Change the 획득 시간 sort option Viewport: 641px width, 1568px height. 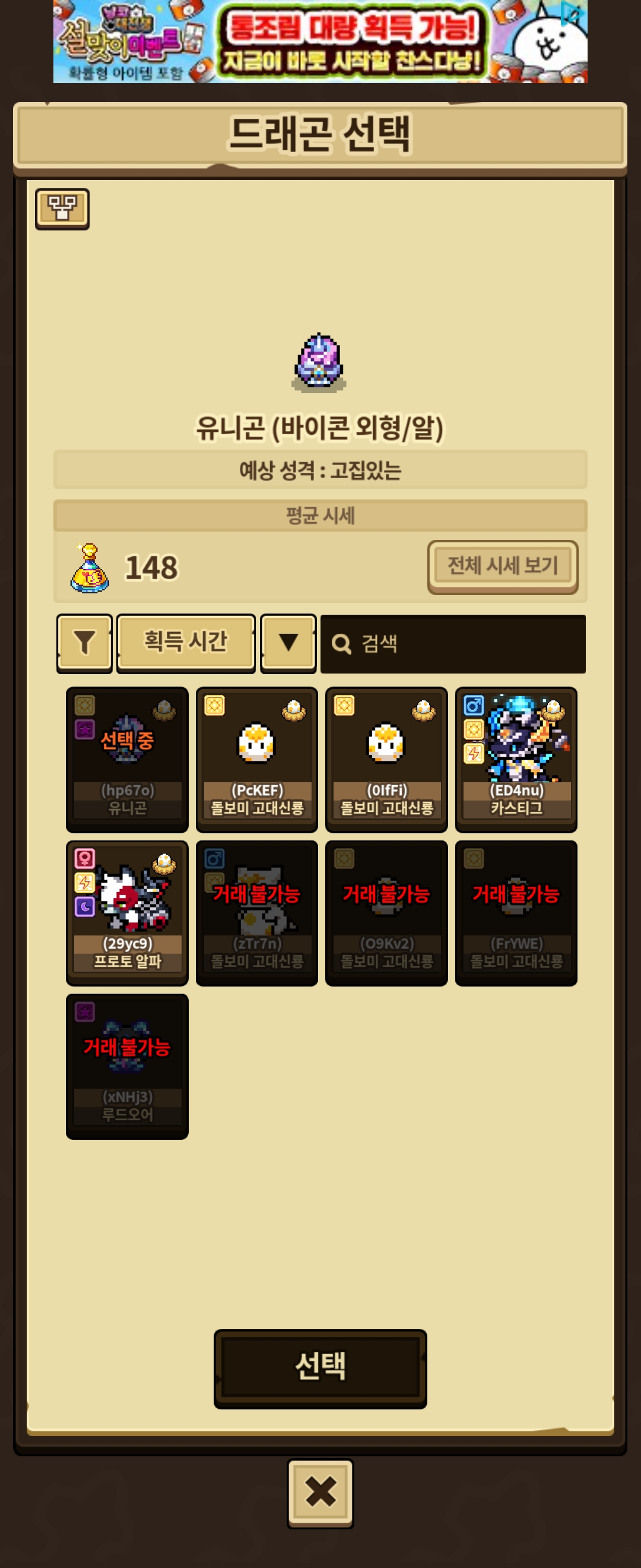pyautogui.click(x=186, y=643)
